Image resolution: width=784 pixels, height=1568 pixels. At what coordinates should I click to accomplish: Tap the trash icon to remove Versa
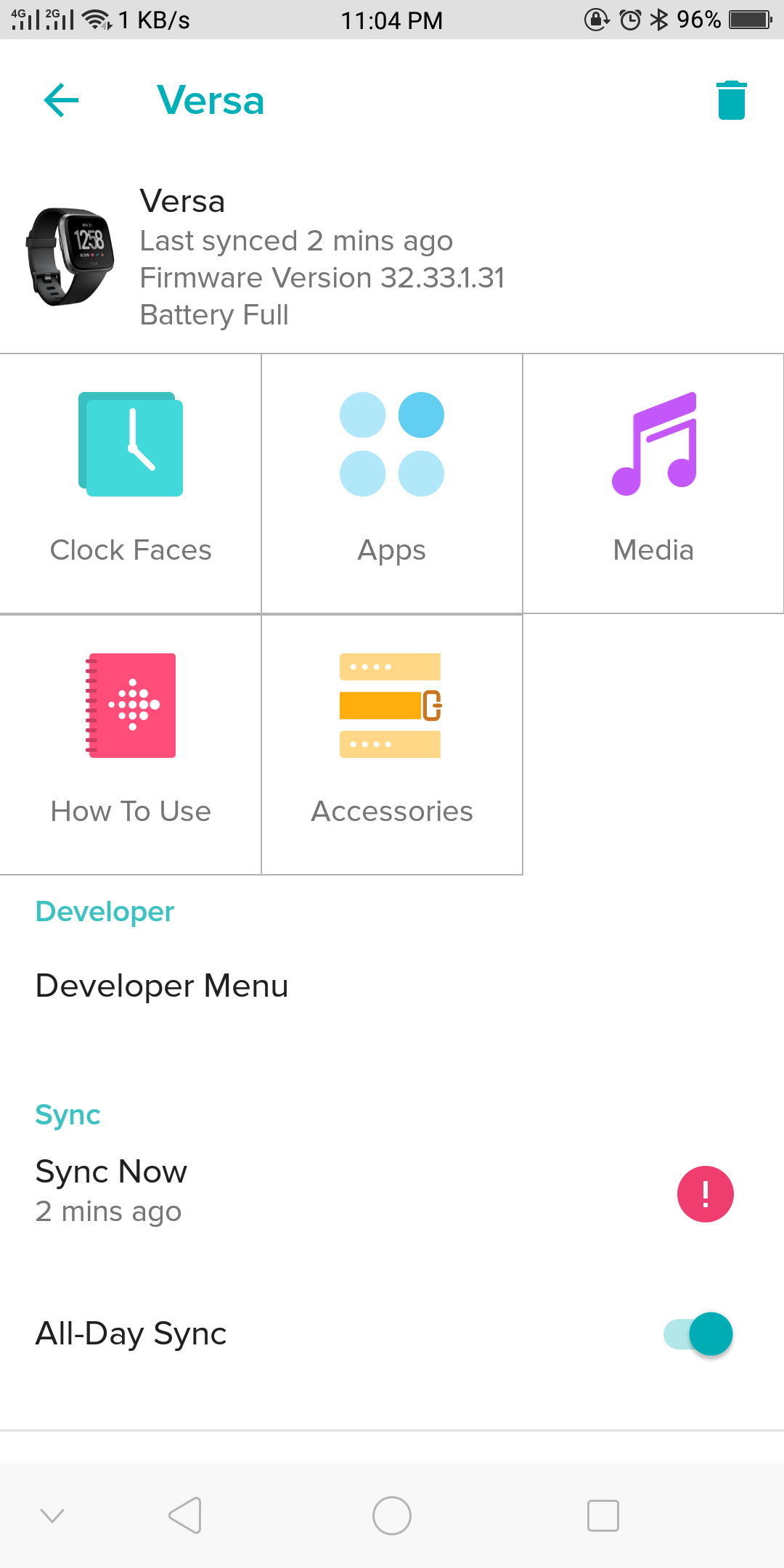click(x=731, y=100)
